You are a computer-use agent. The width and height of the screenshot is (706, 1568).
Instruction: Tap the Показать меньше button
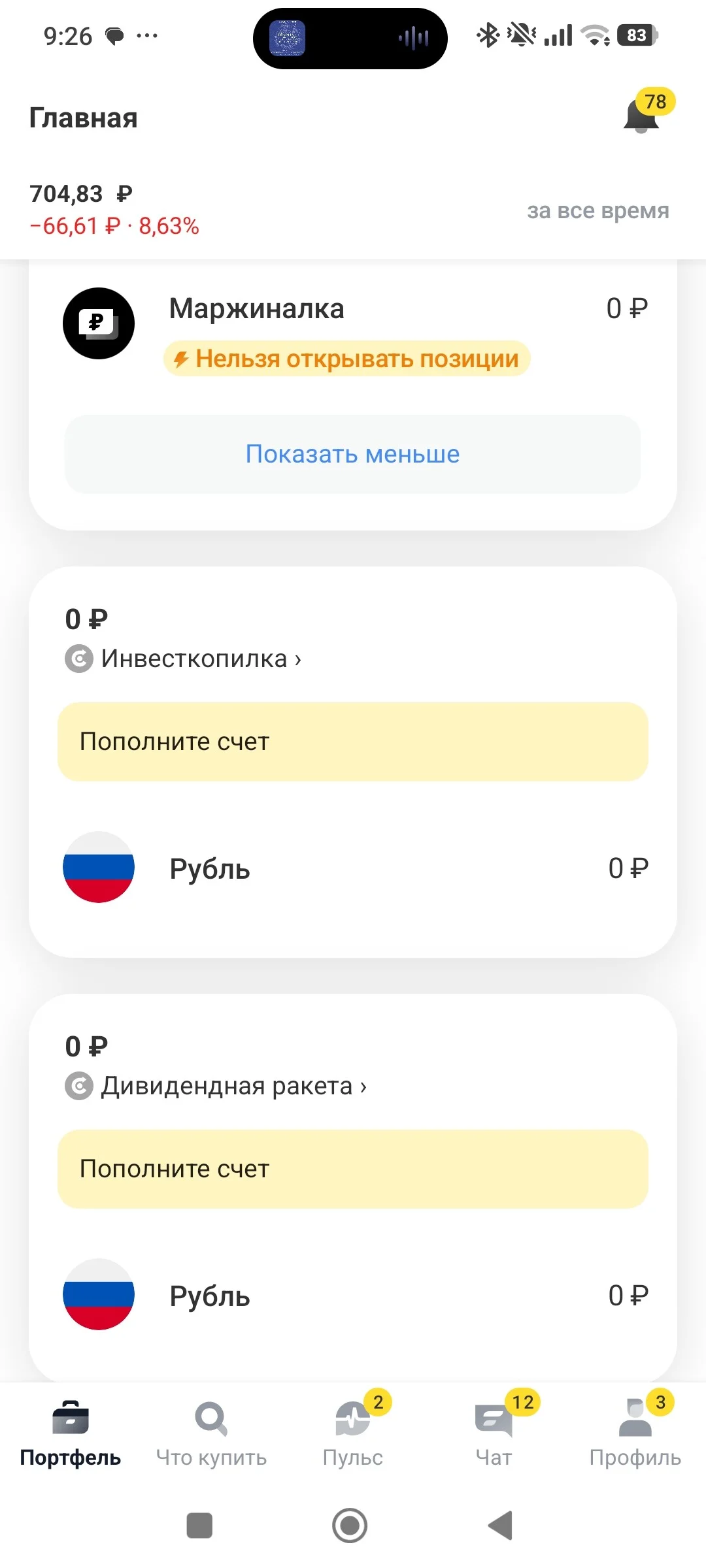(353, 454)
